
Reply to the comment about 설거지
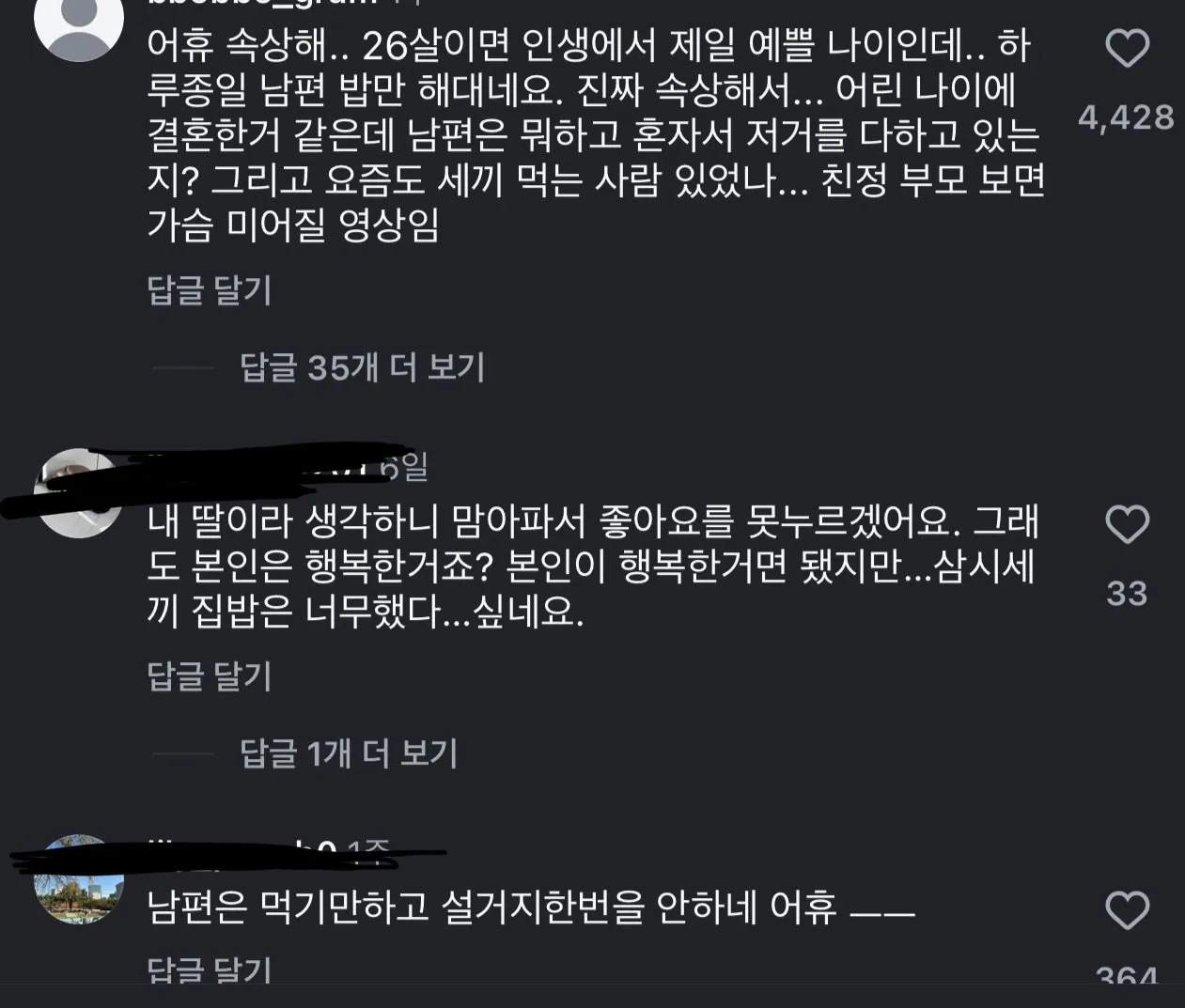pos(210,969)
